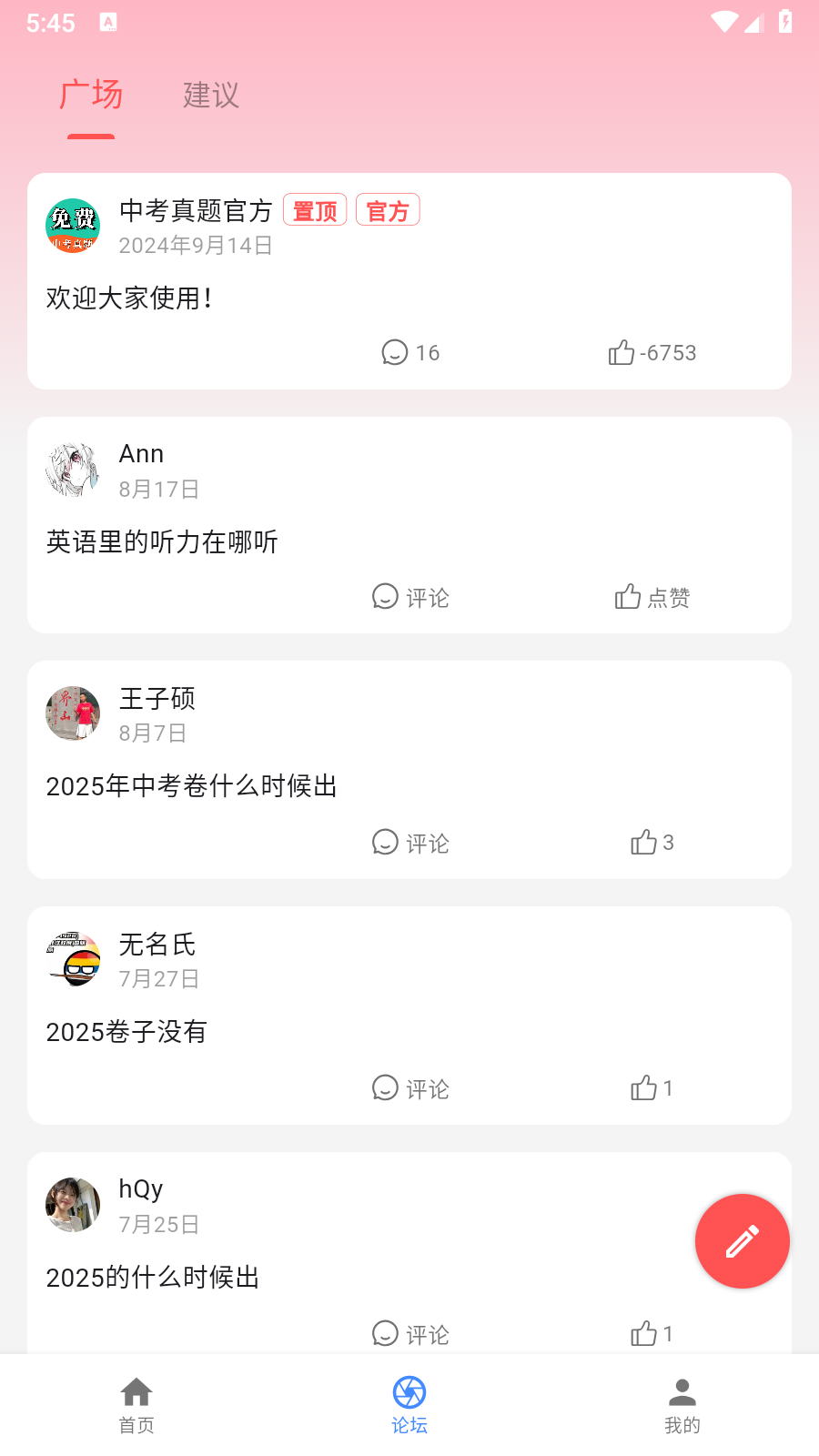Switch to the 建议 tab
Screen dimensions: 819x1456
(210, 96)
